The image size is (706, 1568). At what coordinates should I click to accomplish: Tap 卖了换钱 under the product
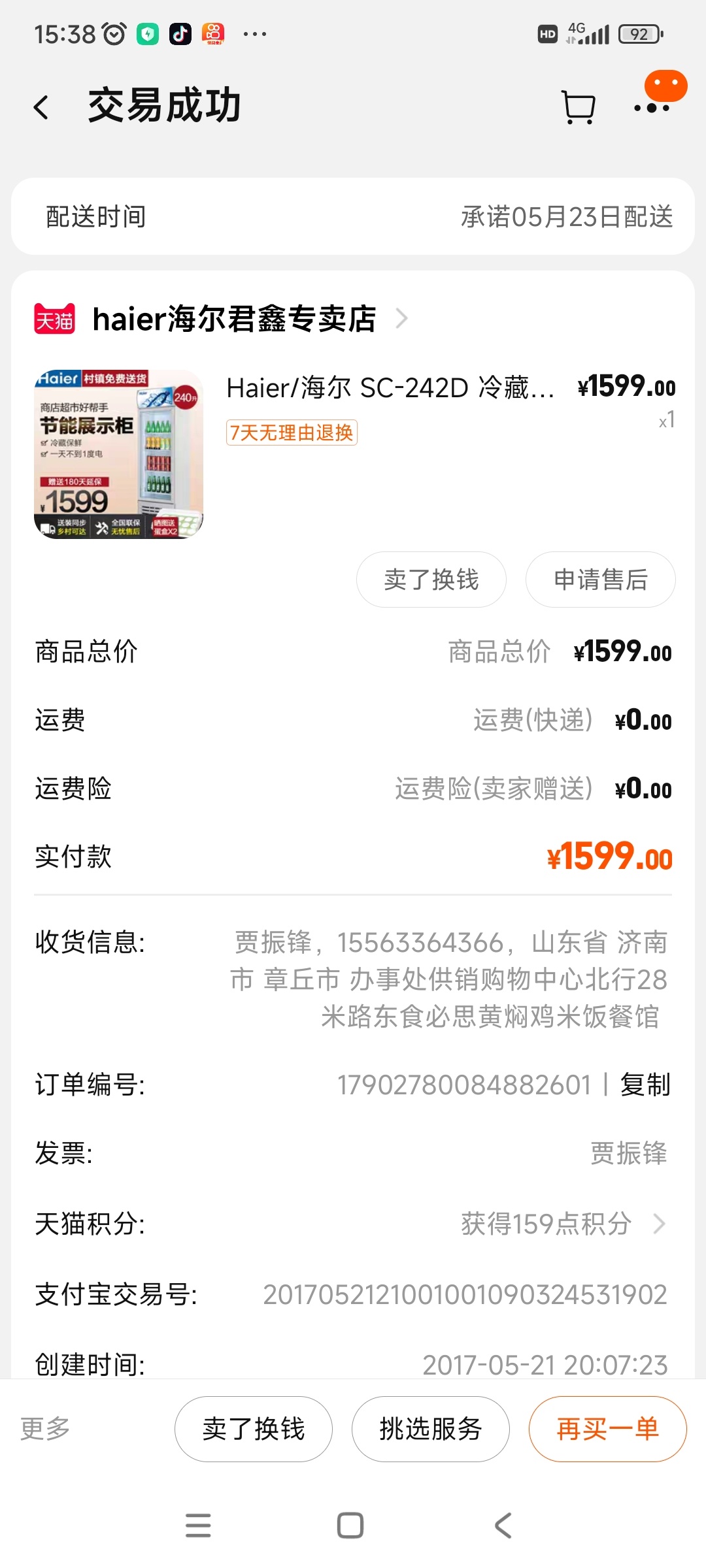click(x=431, y=580)
